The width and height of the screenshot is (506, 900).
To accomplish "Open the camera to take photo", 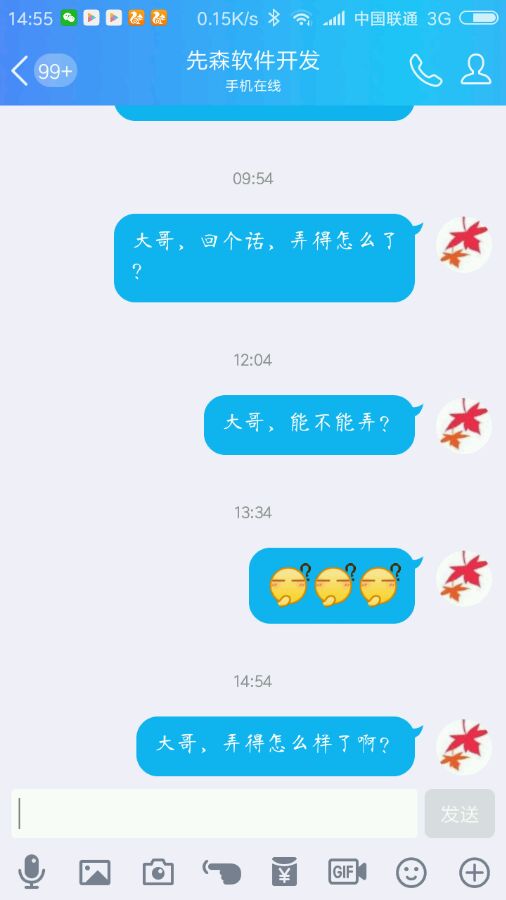I will [158, 872].
